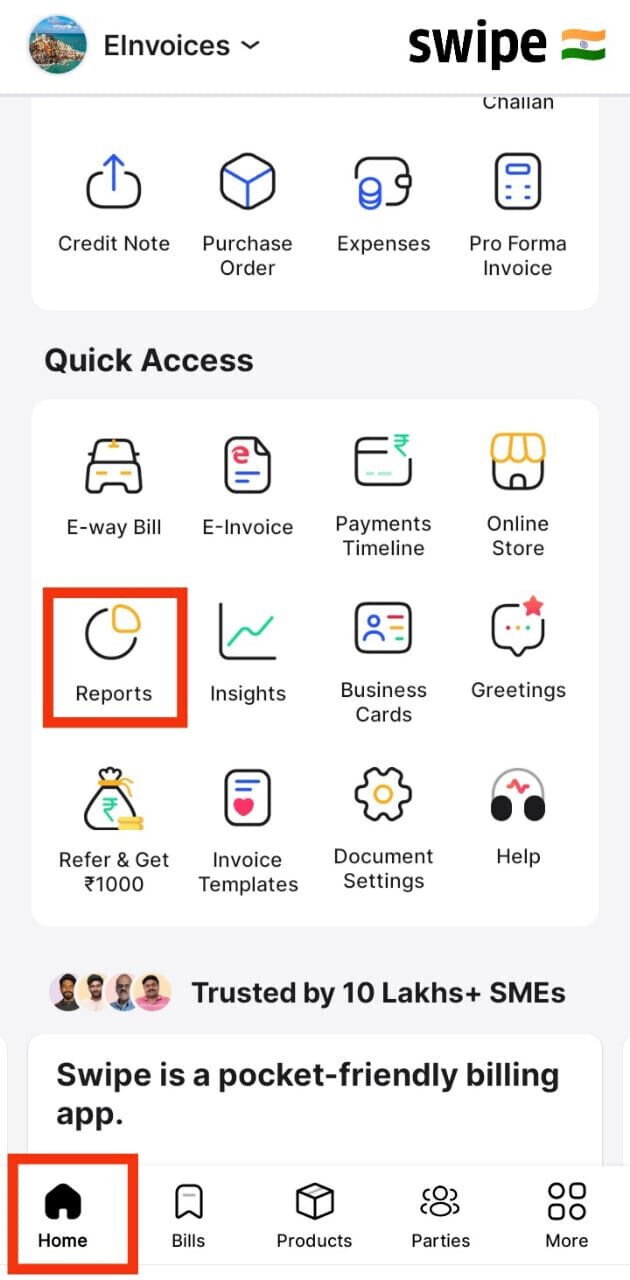
Task: Open Document Settings
Action: [x=383, y=823]
